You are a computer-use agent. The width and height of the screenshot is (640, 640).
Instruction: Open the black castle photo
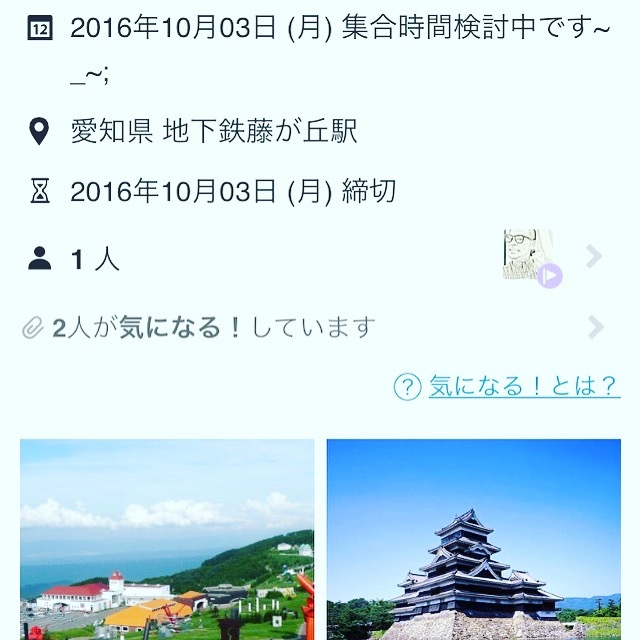coord(473,538)
